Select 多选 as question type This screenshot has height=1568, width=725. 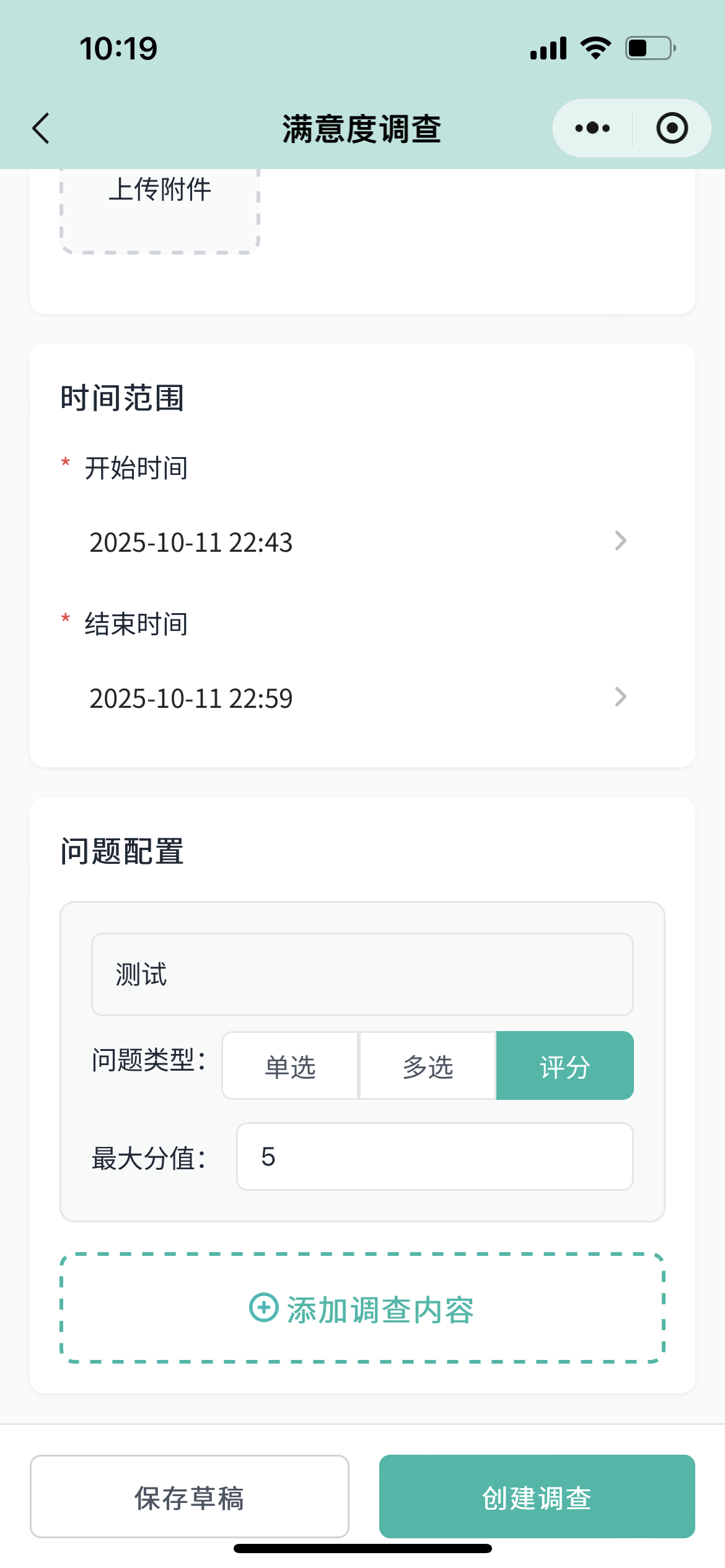pyautogui.click(x=426, y=1065)
